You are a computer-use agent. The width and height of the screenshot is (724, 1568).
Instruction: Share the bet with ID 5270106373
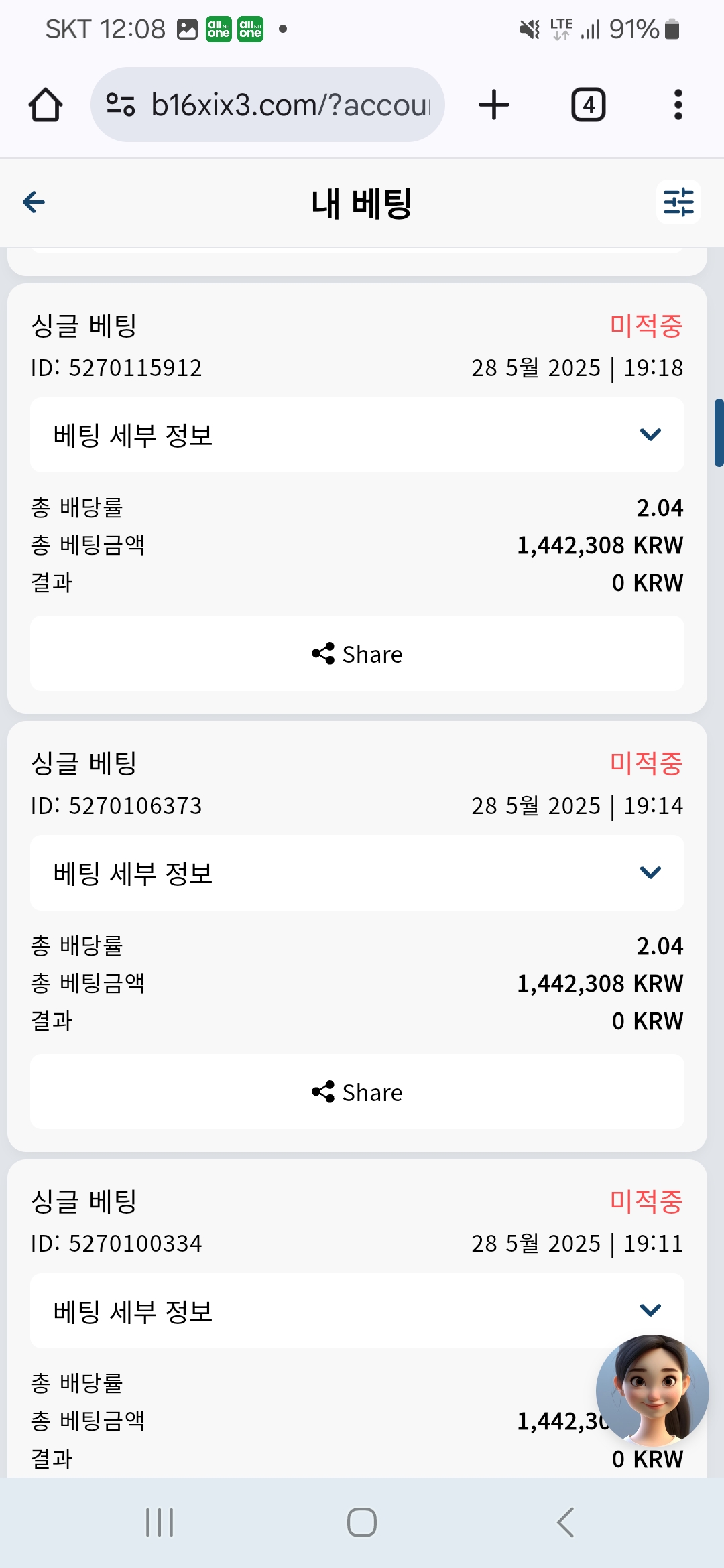[x=357, y=1092]
